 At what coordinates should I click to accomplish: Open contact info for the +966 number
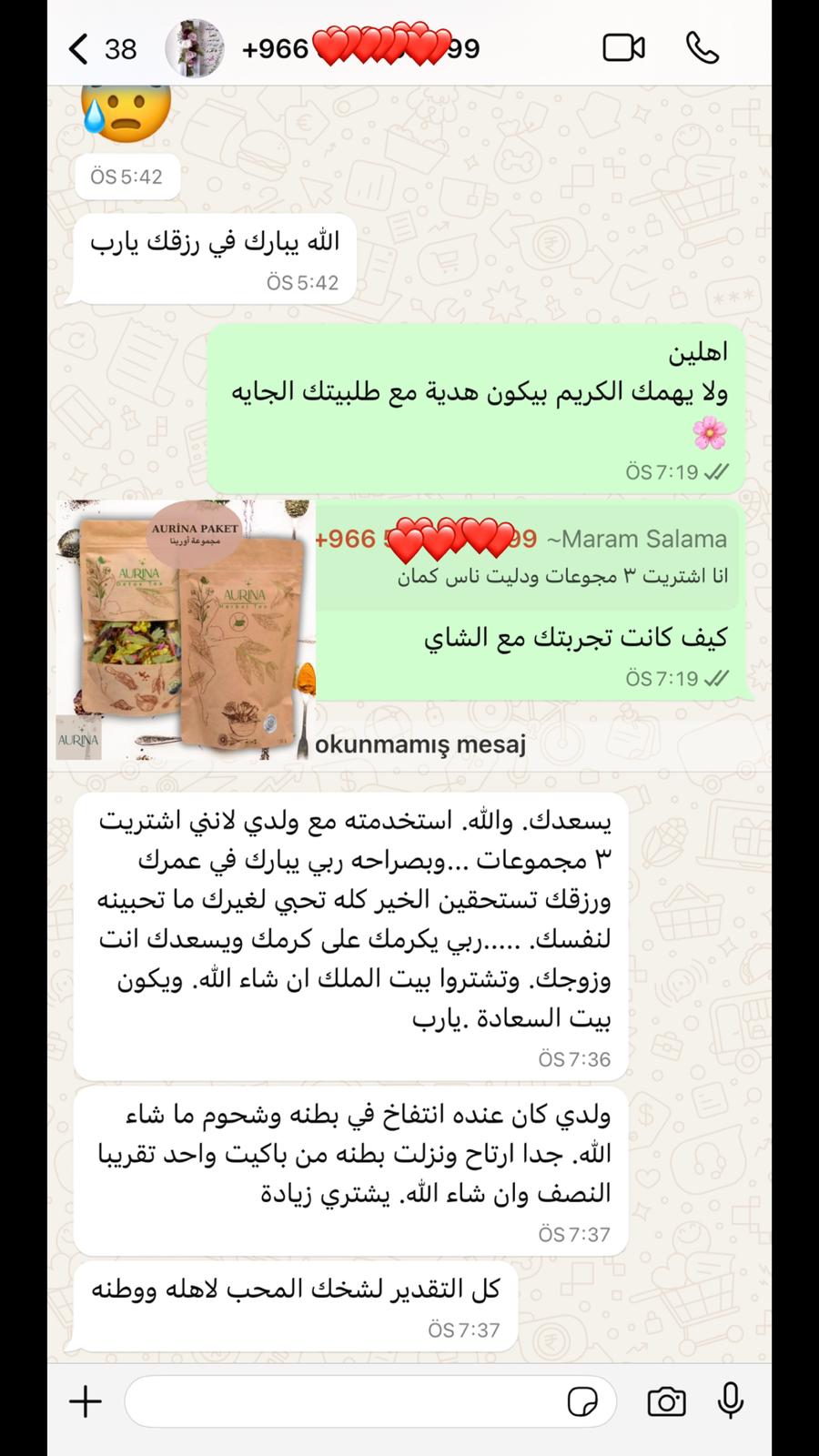tap(360, 48)
